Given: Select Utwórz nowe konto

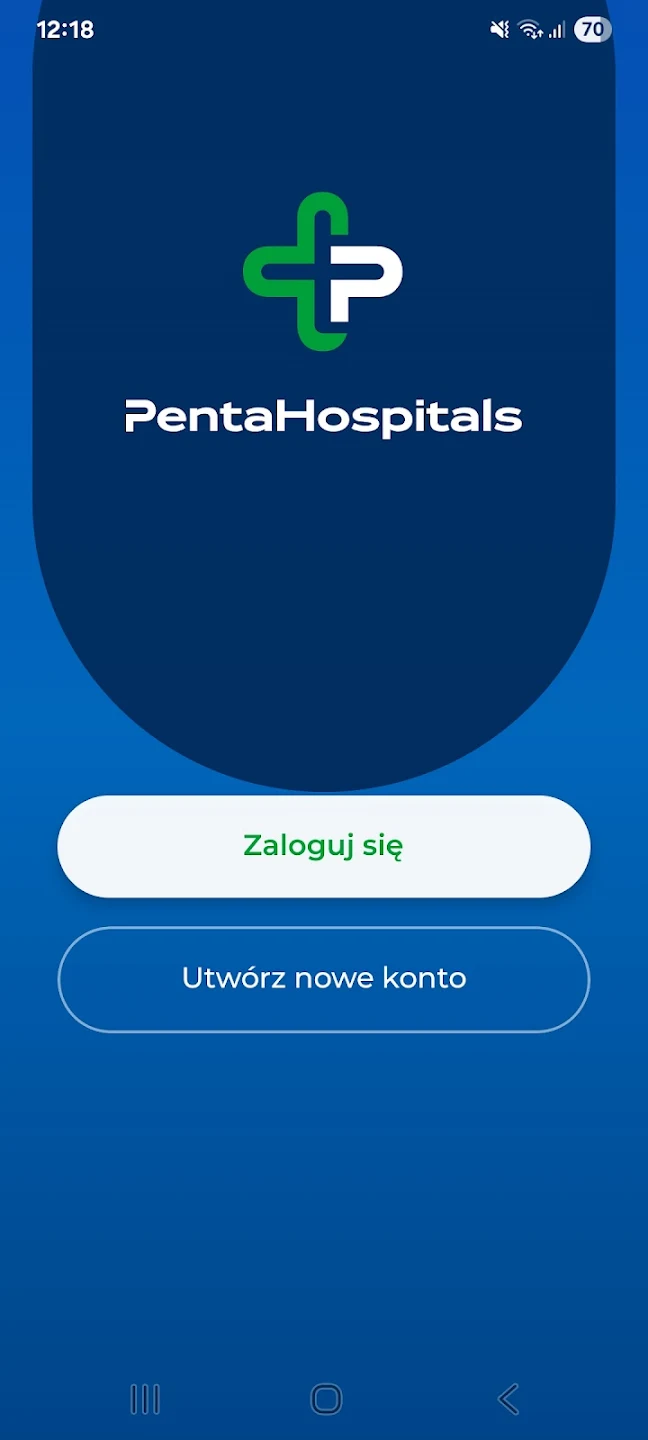Looking at the screenshot, I should coord(323,978).
